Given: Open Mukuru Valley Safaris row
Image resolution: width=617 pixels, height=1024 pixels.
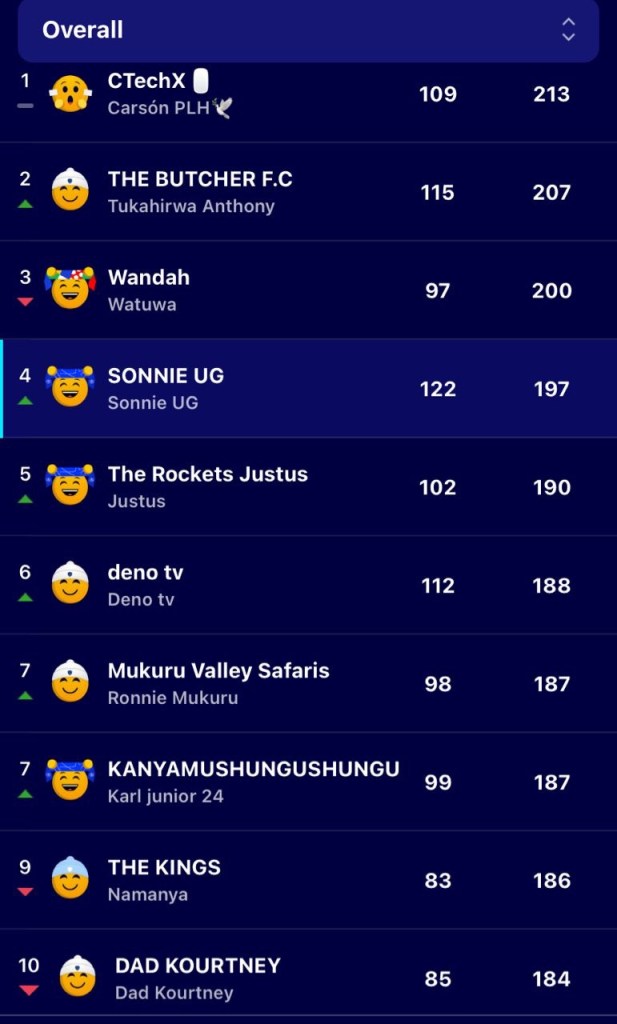Looking at the screenshot, I should click(x=308, y=684).
